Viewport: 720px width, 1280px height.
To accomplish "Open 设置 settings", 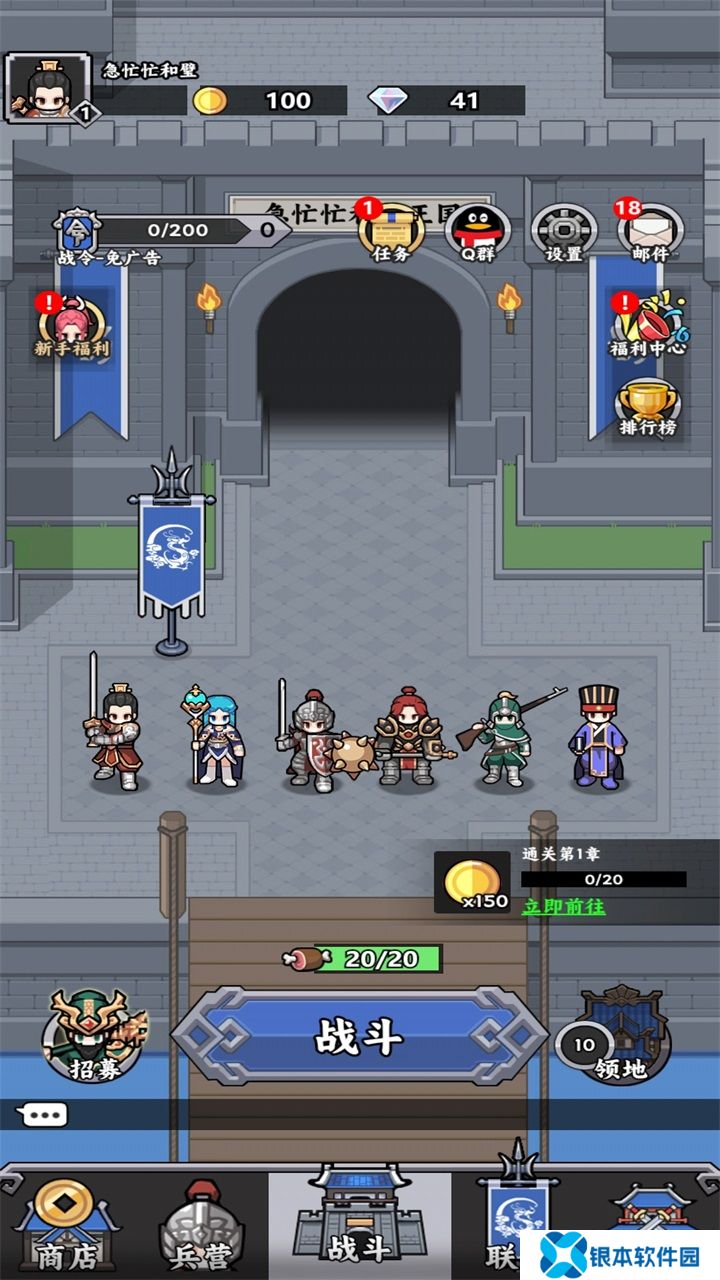I will [x=564, y=232].
